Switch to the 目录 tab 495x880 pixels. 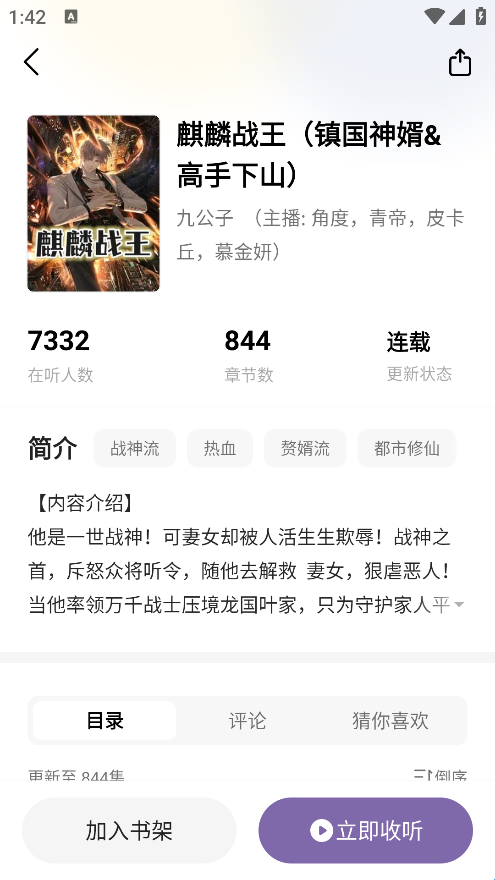[x=105, y=721]
